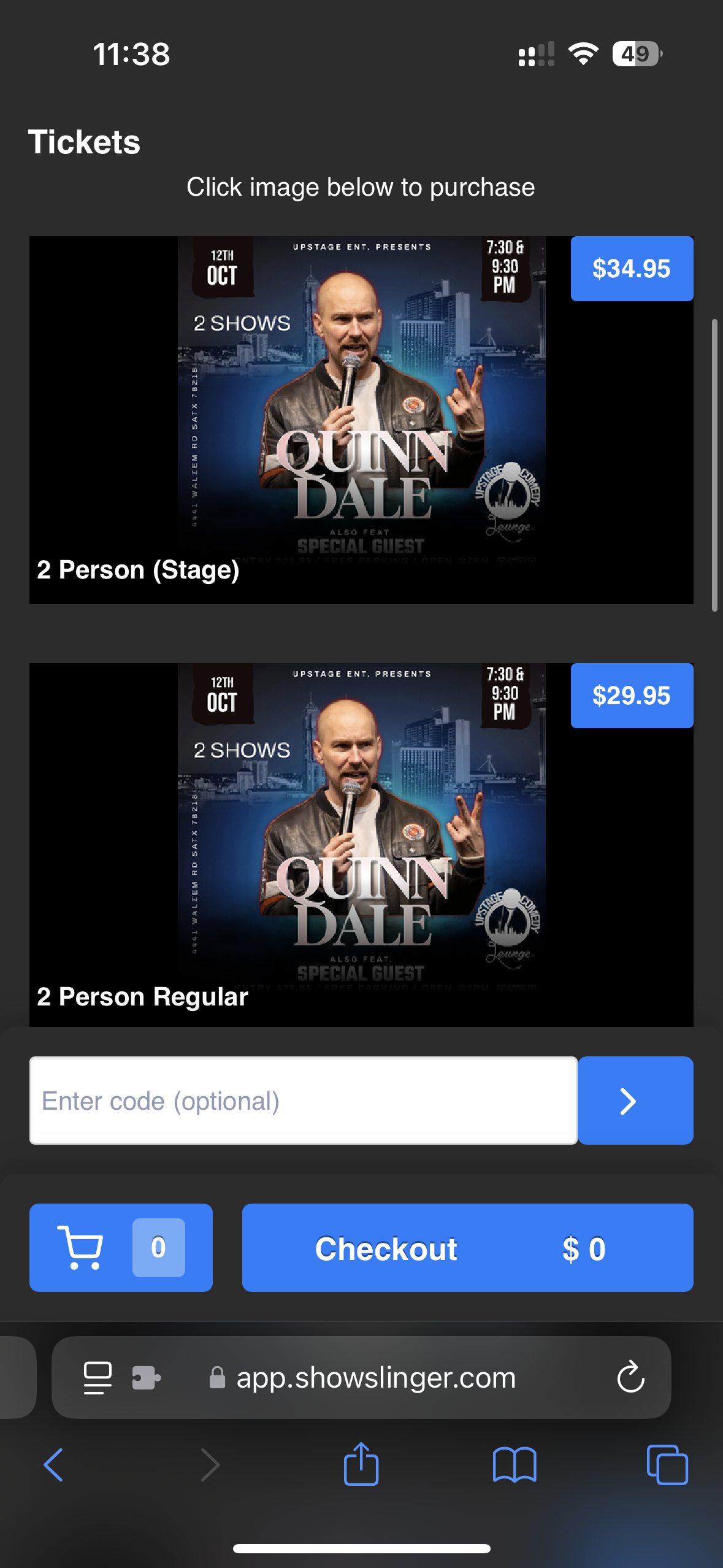Select the 2 Person (Stage) ticket image
723x1568 pixels.
[x=361, y=420]
